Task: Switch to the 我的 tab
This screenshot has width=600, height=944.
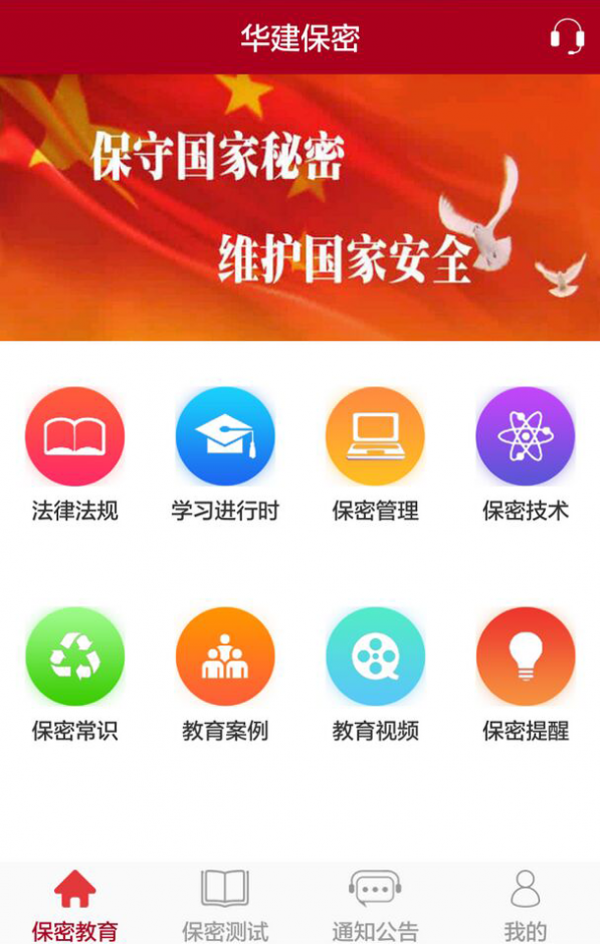Action: click(525, 903)
